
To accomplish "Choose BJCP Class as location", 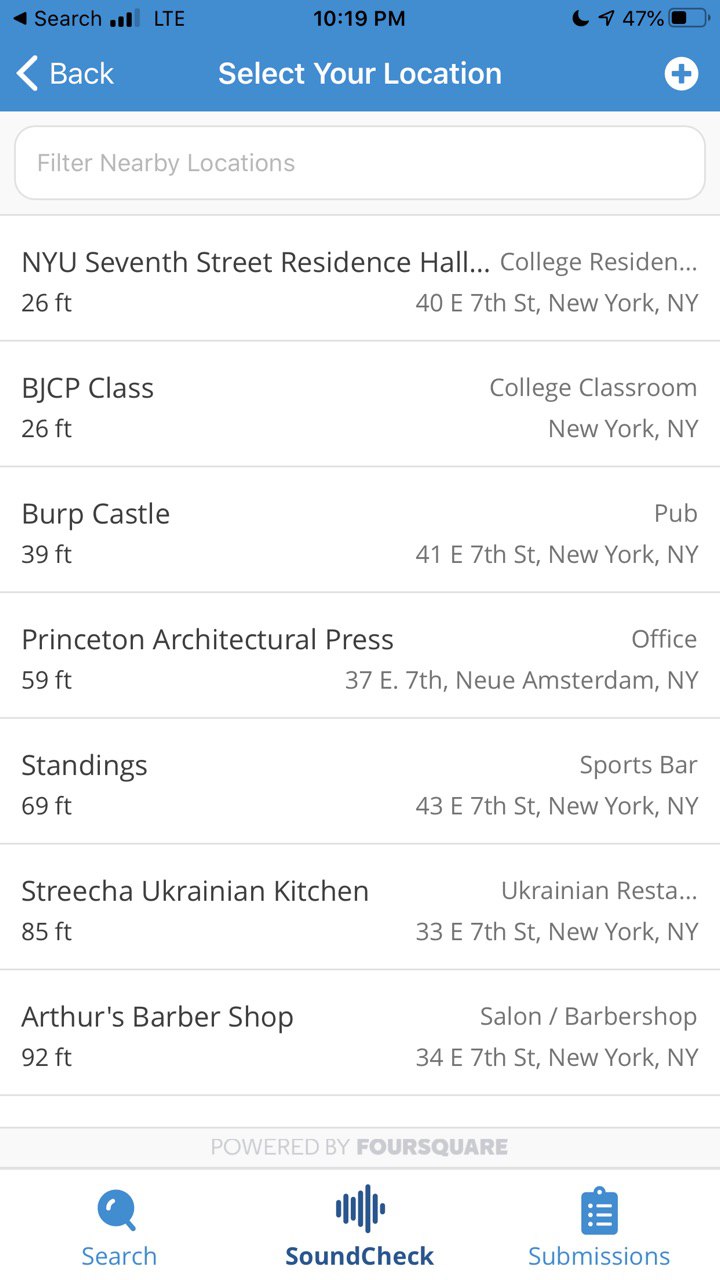I will [360, 405].
